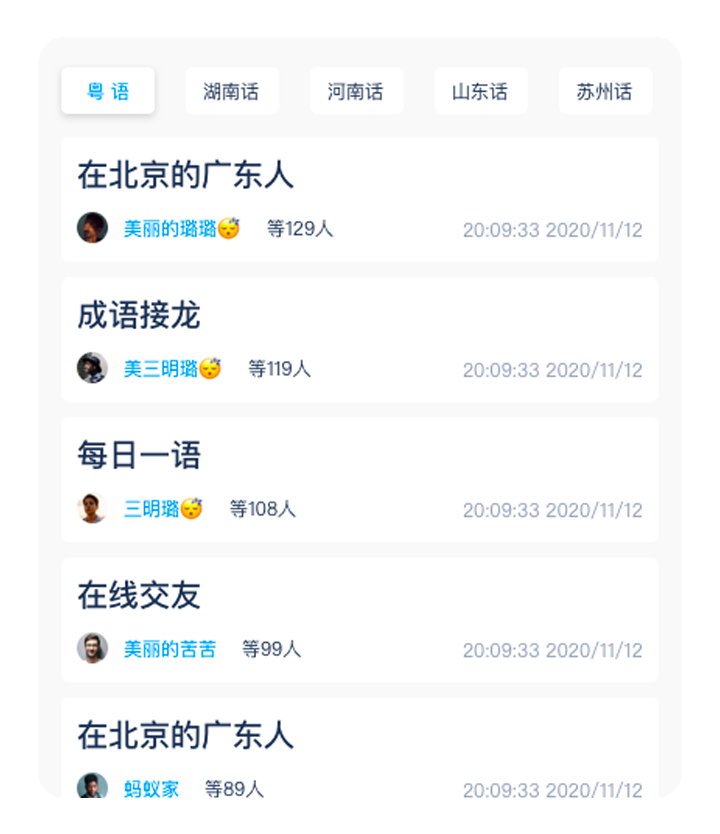View user 美丽的苦苦's profile
Image resolution: width=720 pixels, height=834 pixels.
[170, 649]
